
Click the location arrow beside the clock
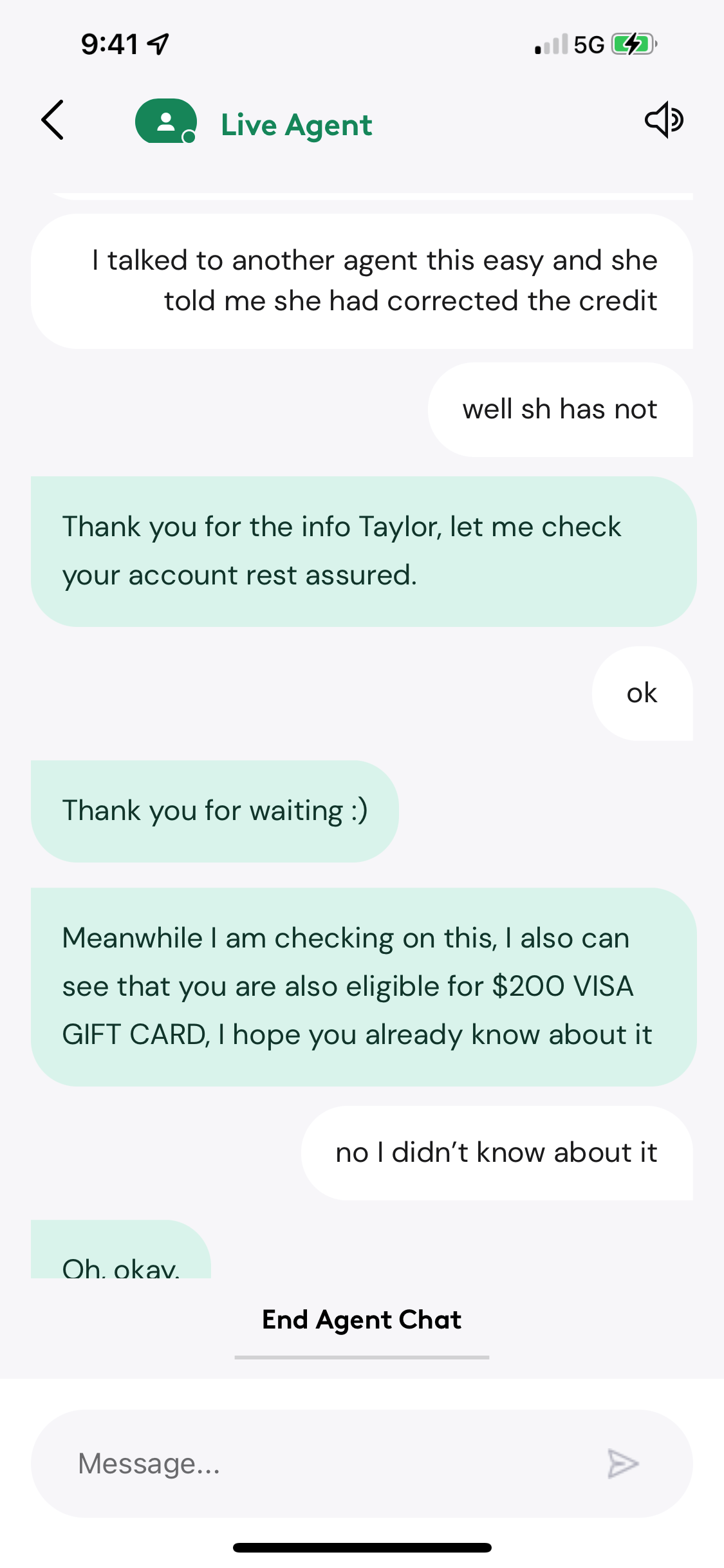point(156,42)
